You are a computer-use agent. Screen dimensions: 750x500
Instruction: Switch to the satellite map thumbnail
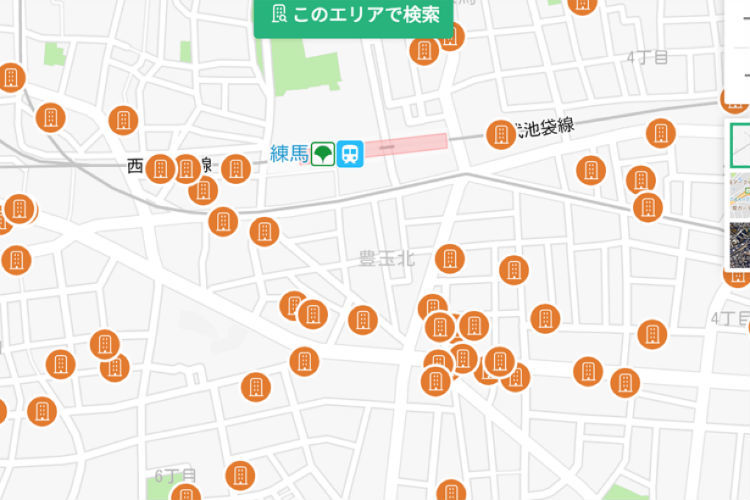(739, 243)
